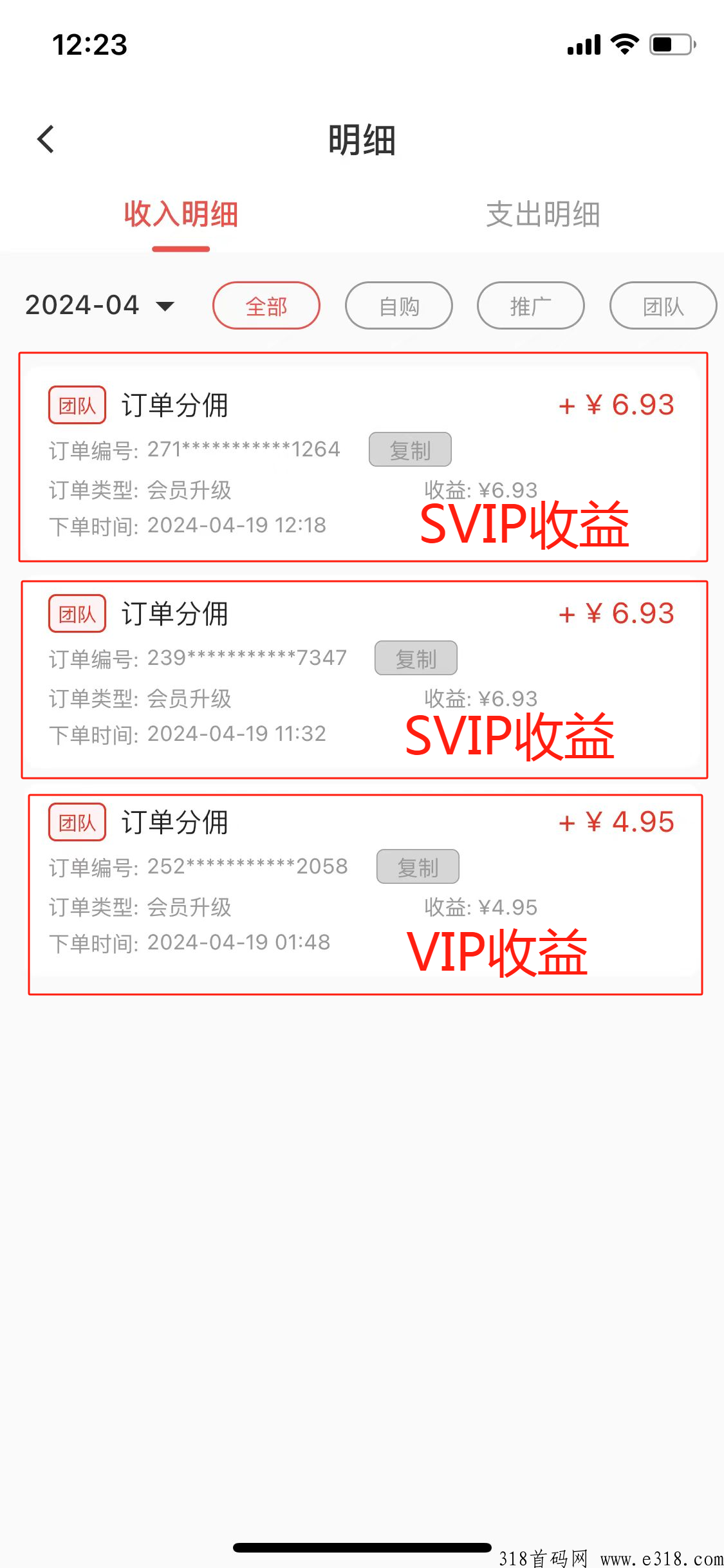Image resolution: width=724 pixels, height=1568 pixels.
Task: Copy order number ending in 7347
Action: (x=416, y=658)
